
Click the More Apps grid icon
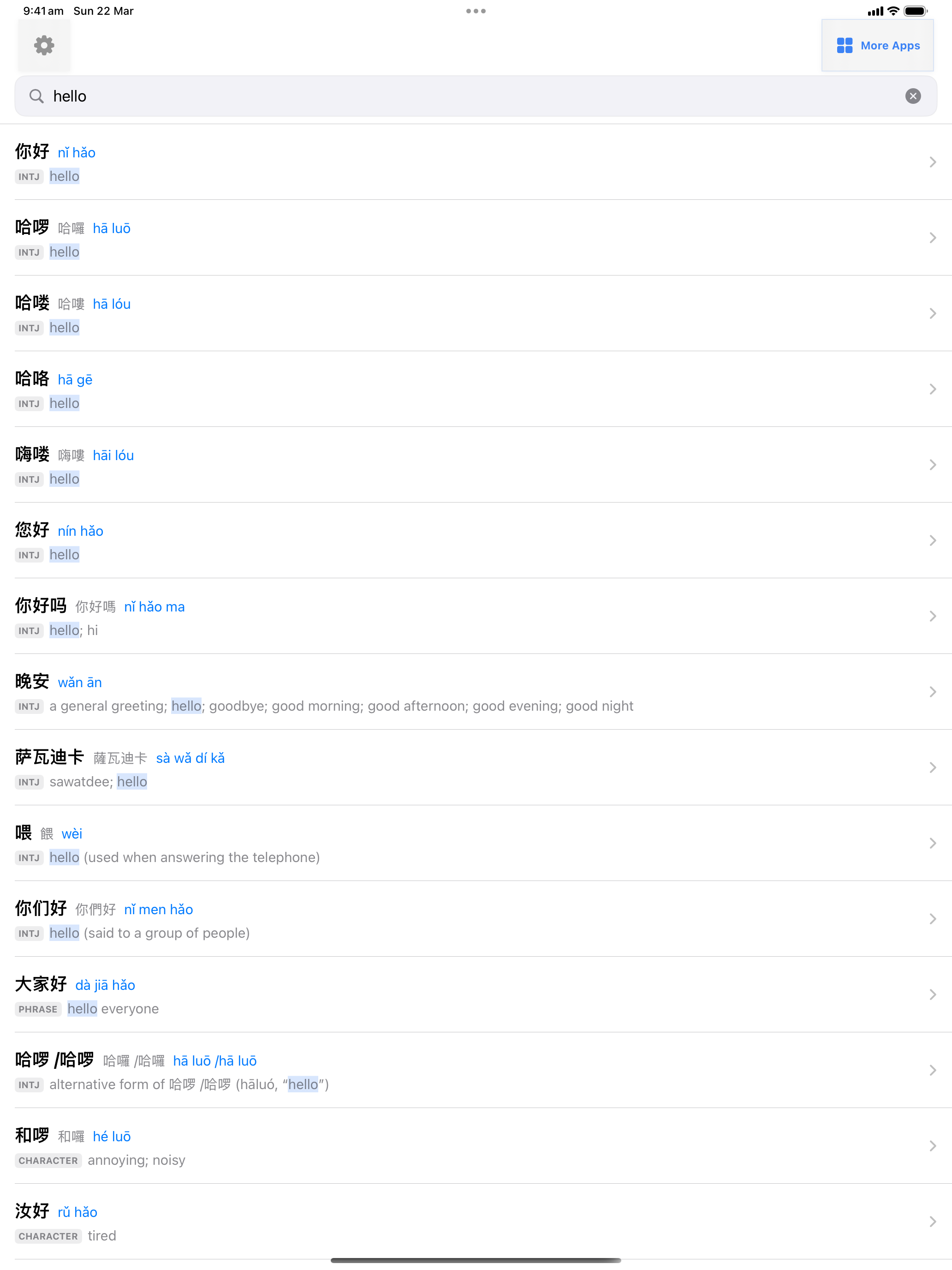click(845, 45)
